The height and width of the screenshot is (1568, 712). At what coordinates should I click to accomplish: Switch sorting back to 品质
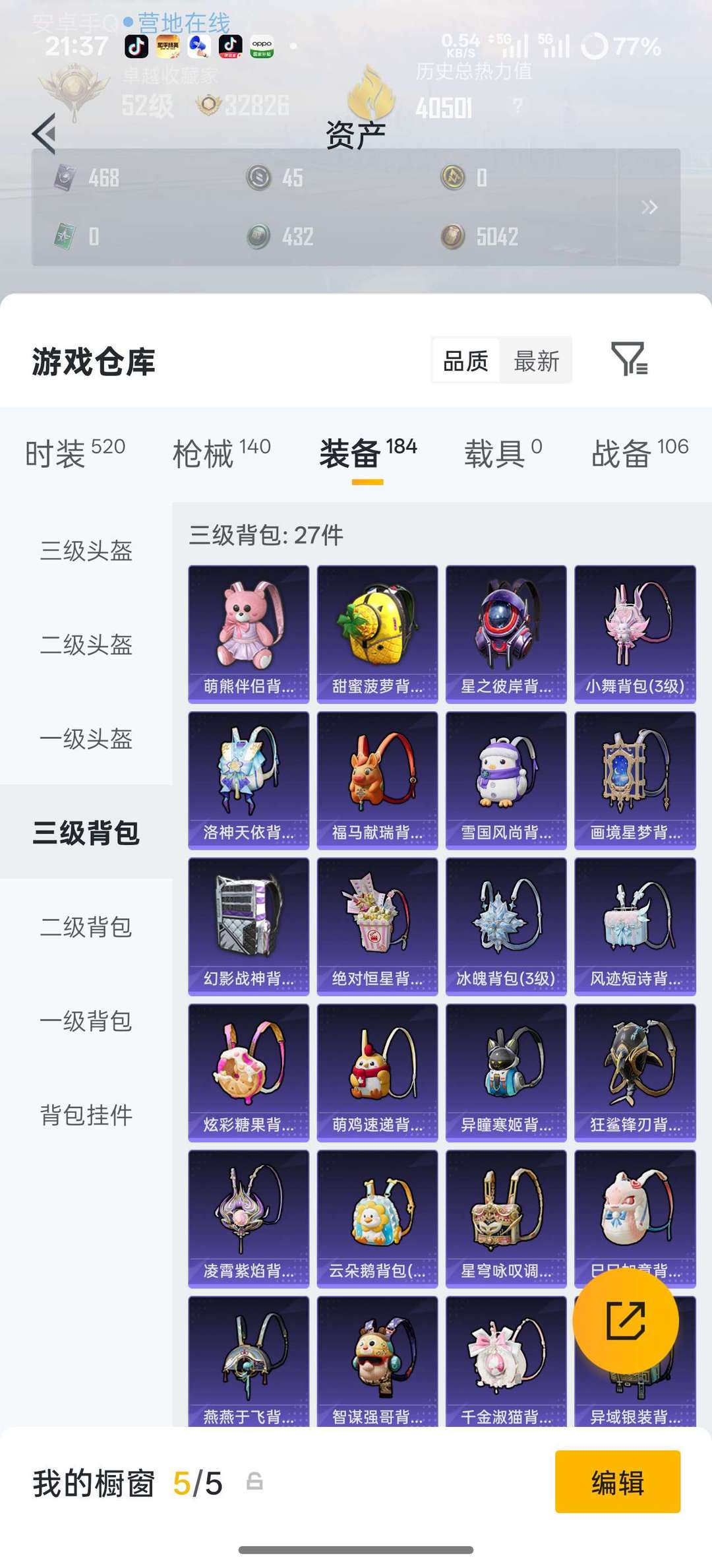tap(465, 360)
